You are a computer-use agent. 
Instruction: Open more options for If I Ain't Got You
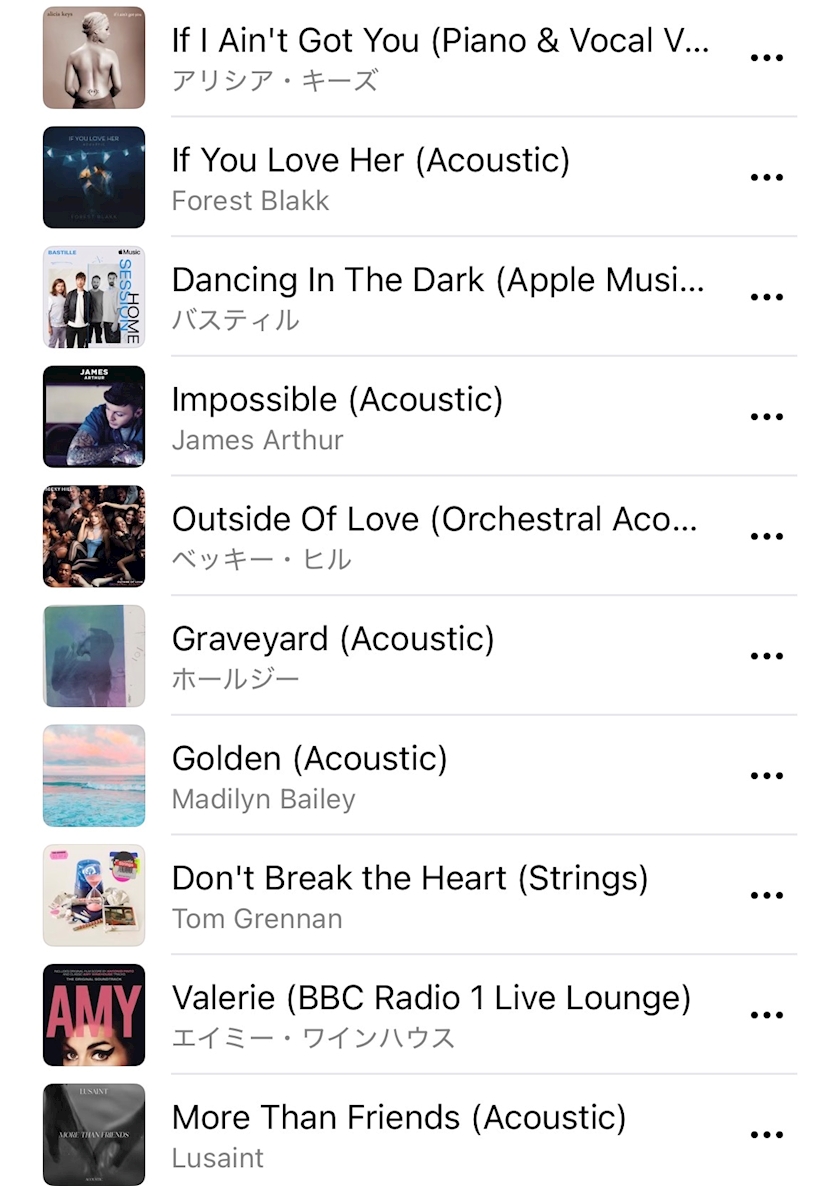[x=766, y=58]
